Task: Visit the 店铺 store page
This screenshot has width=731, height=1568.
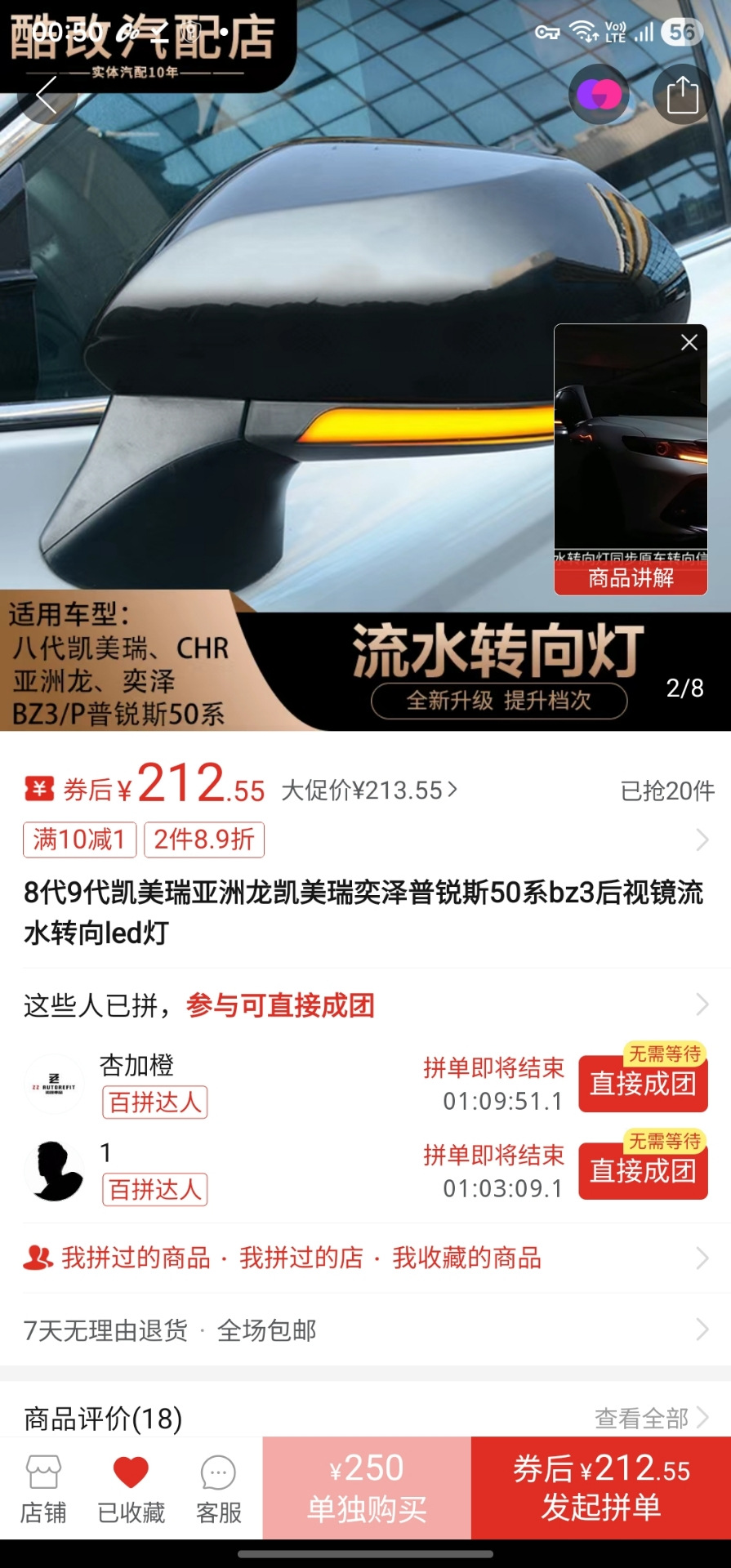Action: tap(43, 1490)
